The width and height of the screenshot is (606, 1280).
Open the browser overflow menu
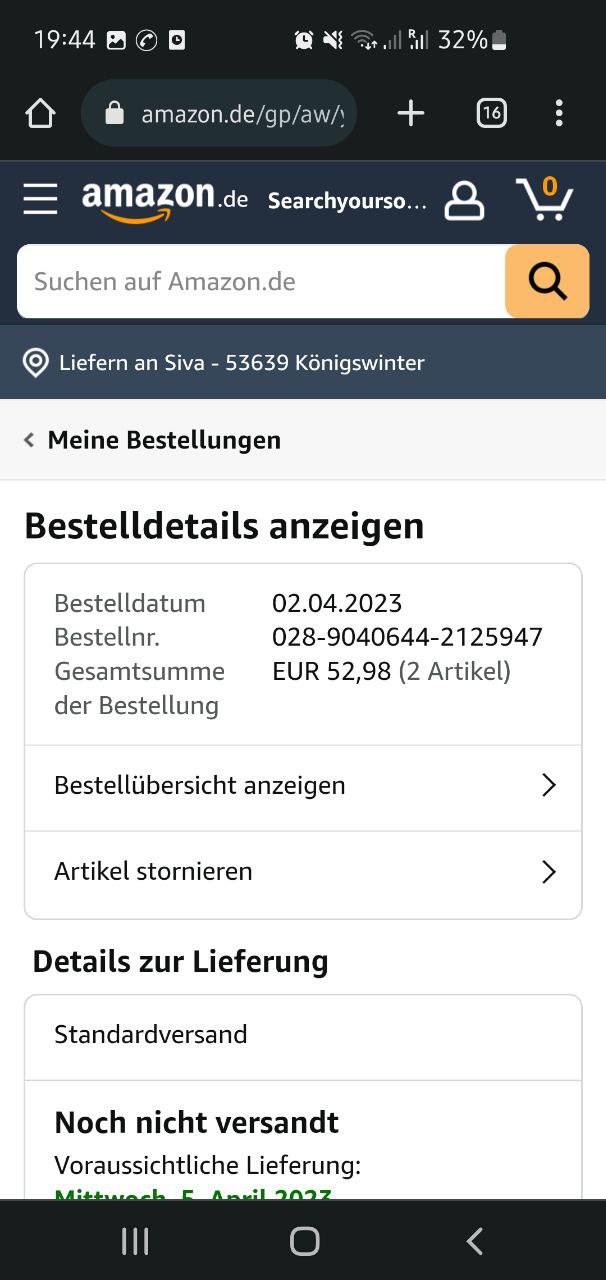click(x=559, y=113)
